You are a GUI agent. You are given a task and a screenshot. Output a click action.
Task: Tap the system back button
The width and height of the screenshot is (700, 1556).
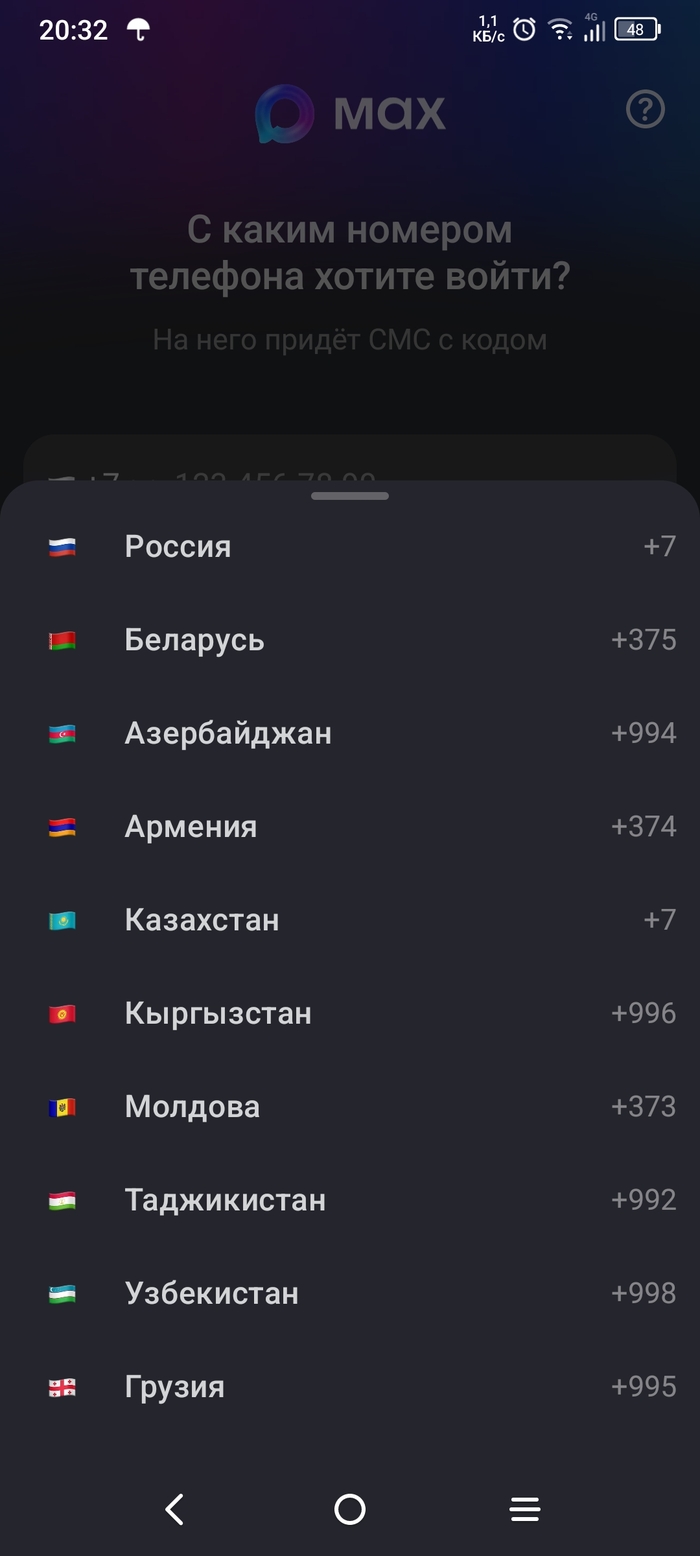[x=175, y=1509]
